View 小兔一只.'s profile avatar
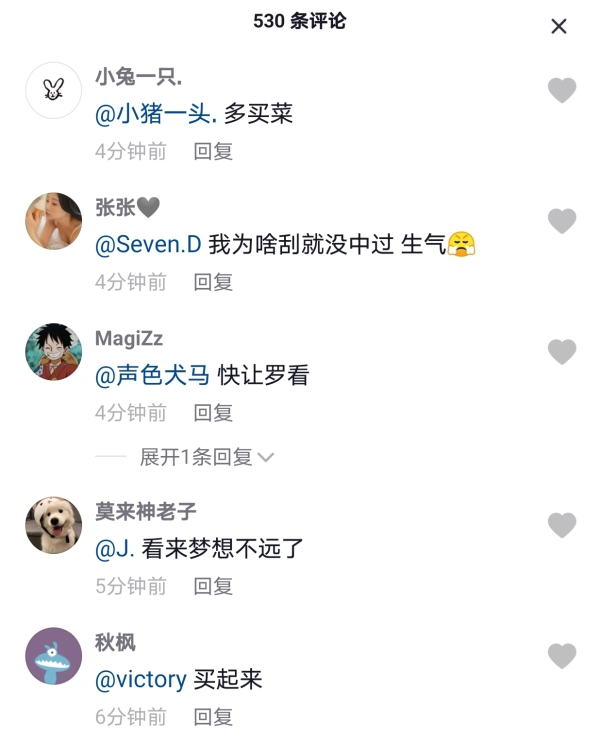Viewport: 600px width, 743px height. click(53, 91)
